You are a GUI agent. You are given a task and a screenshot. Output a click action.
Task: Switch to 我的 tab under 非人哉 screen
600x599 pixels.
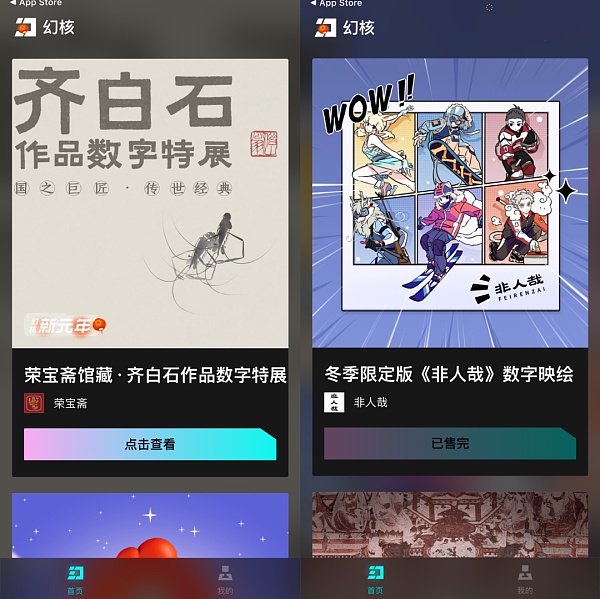[x=525, y=578]
